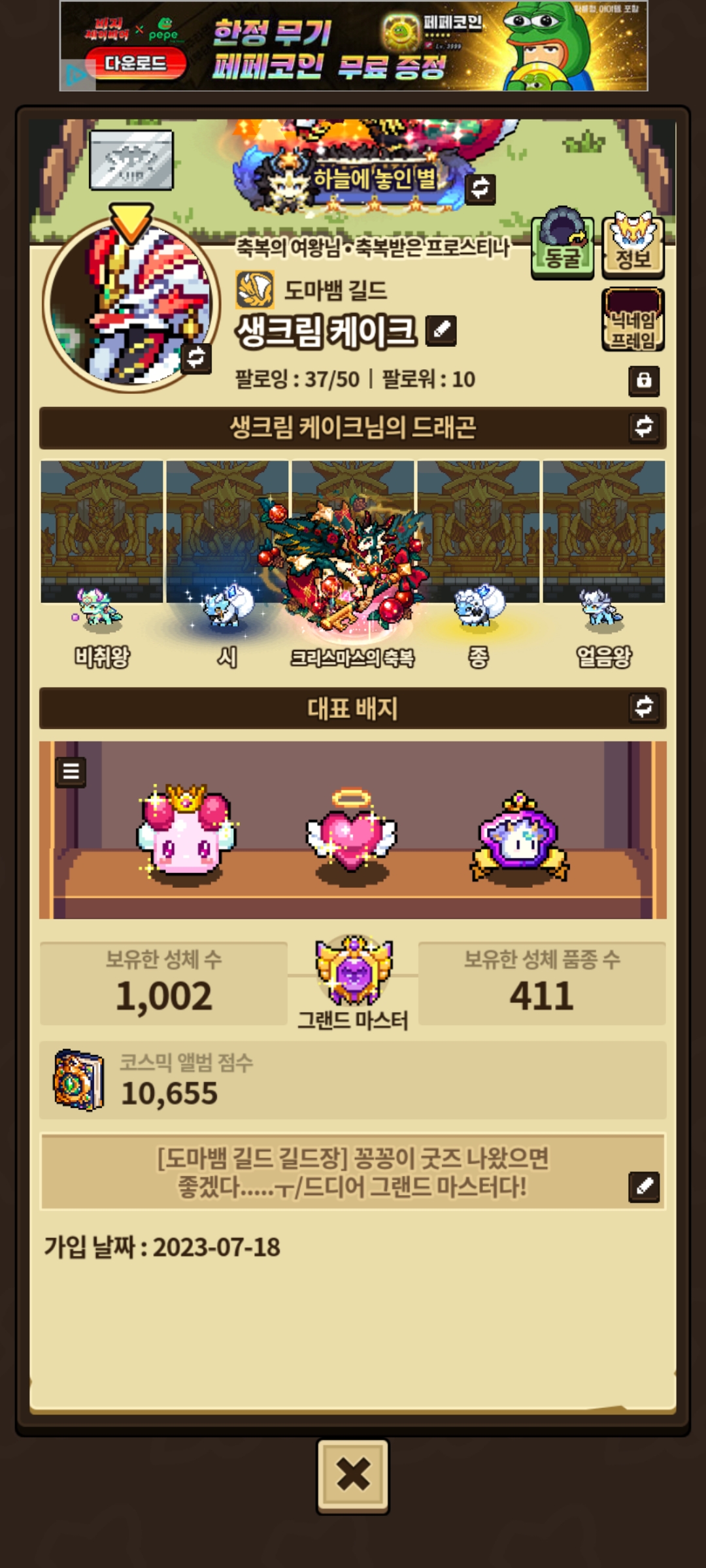This screenshot has width=706, height=1568.
Task: Tap the lock icon beside follower count
Action: [644, 380]
